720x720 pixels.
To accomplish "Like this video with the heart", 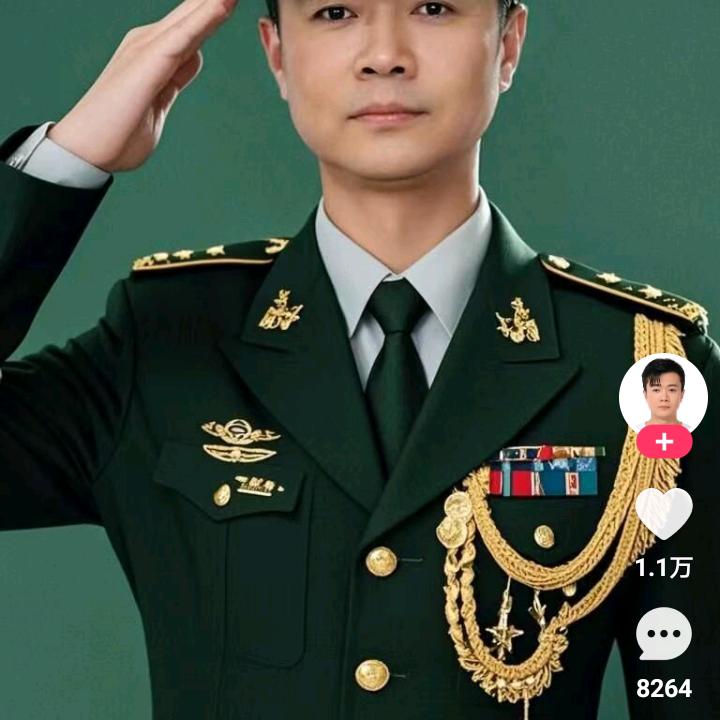I will point(664,513).
